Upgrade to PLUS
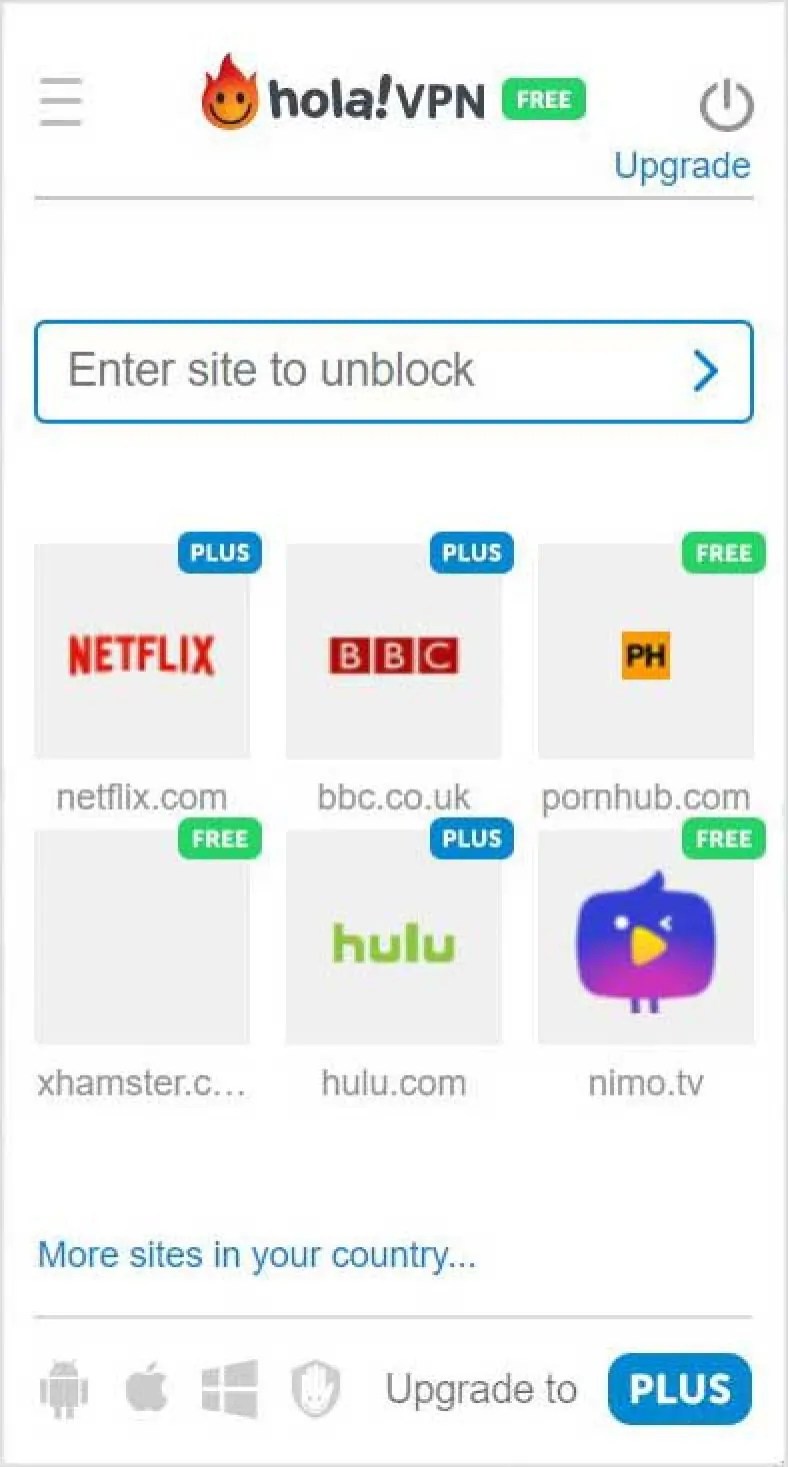The image size is (788, 1467). pos(679,1389)
